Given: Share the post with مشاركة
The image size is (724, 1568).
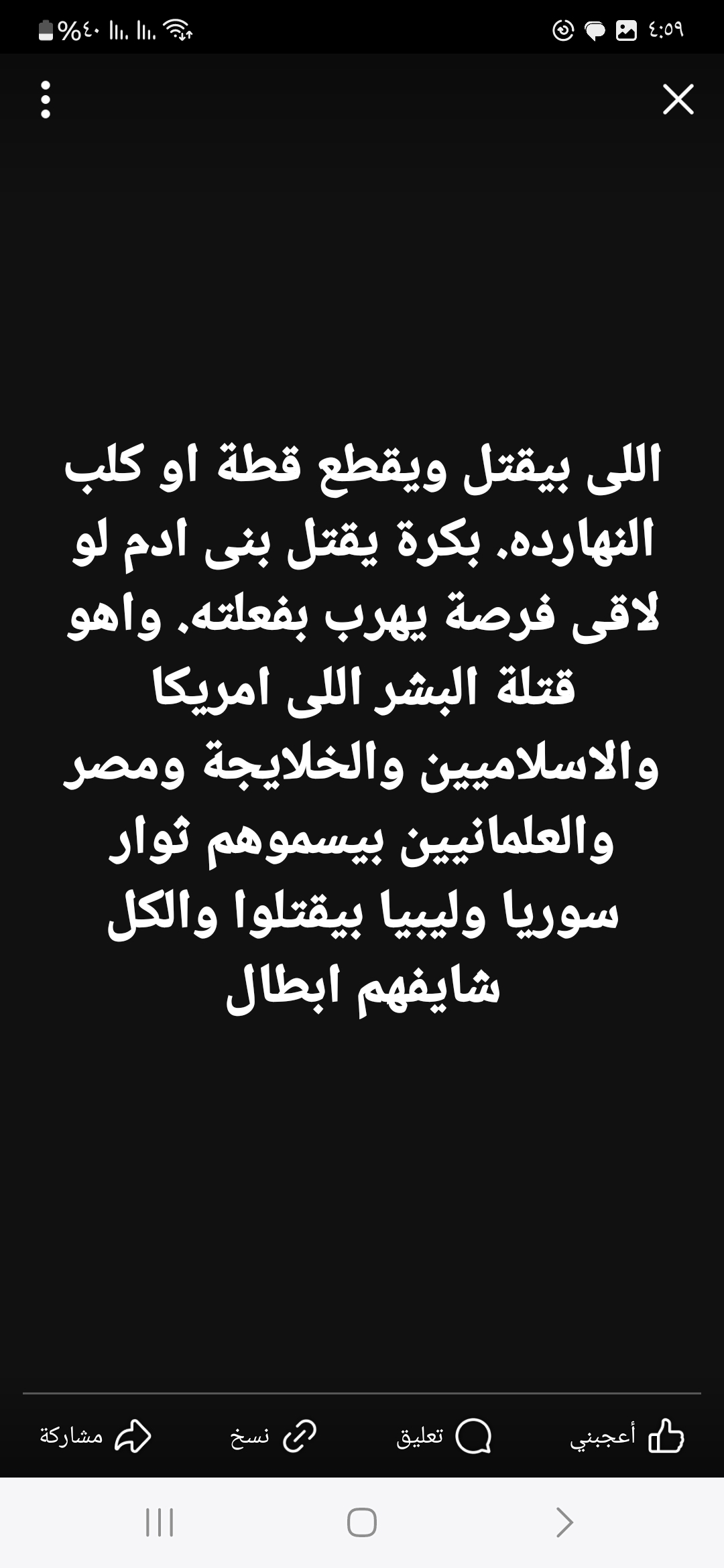Looking at the screenshot, I should (96, 1437).
